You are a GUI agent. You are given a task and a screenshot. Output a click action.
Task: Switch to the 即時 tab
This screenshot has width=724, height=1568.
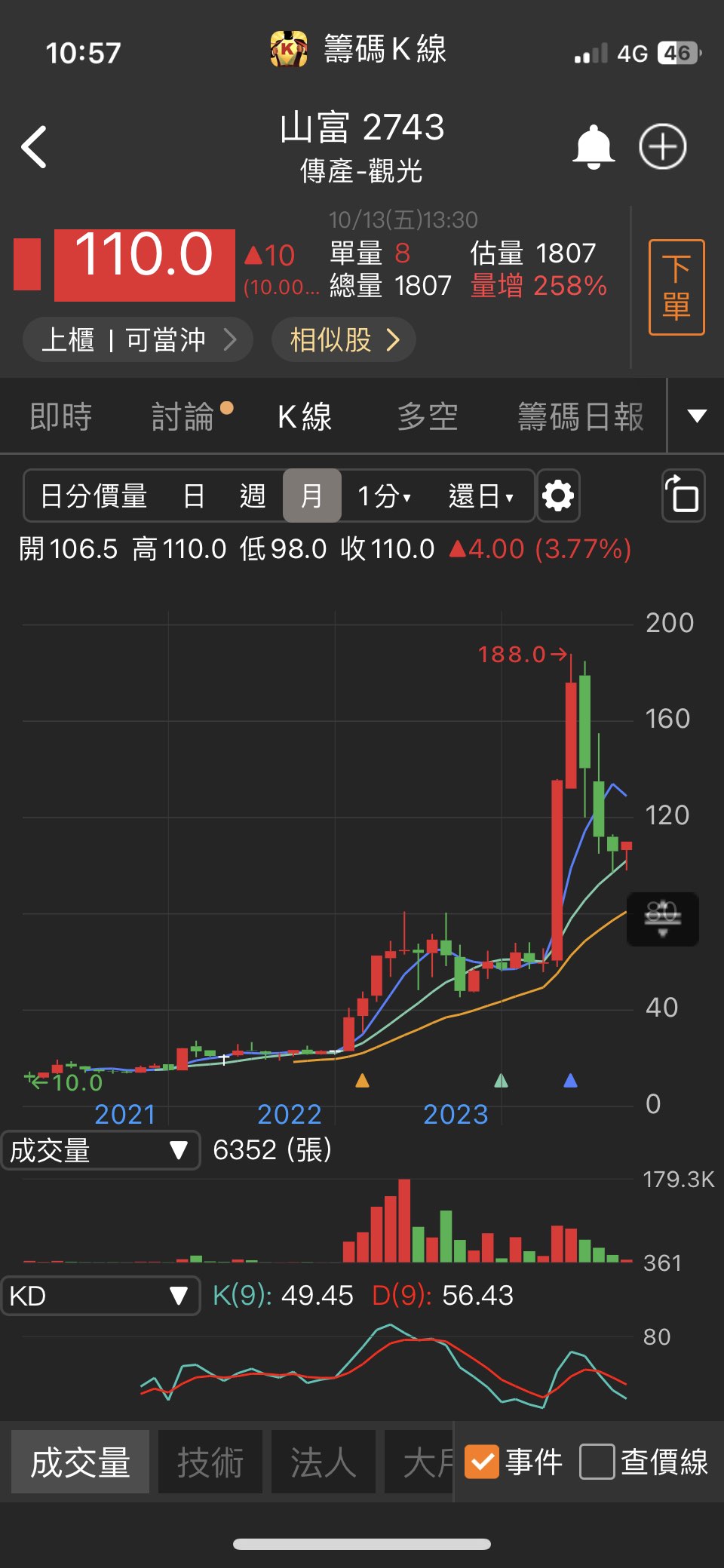[x=61, y=417]
